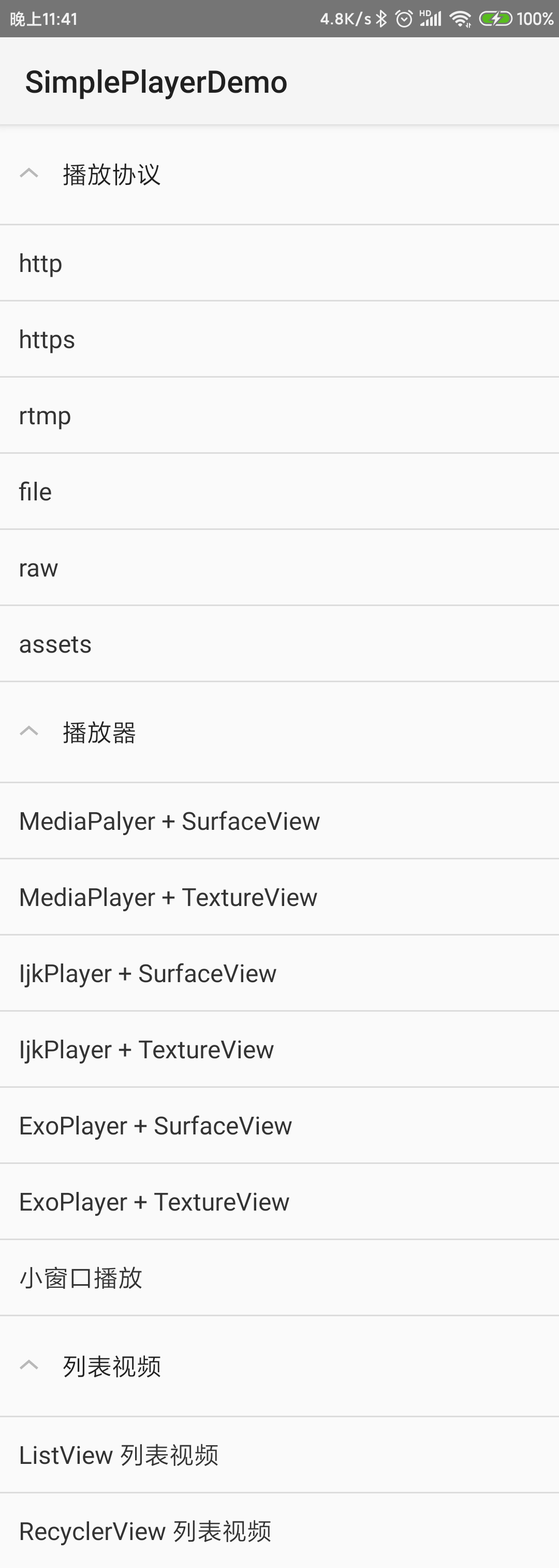This screenshot has height=1568, width=559.
Task: Collapse the 列表视频 section
Action: [279, 1366]
